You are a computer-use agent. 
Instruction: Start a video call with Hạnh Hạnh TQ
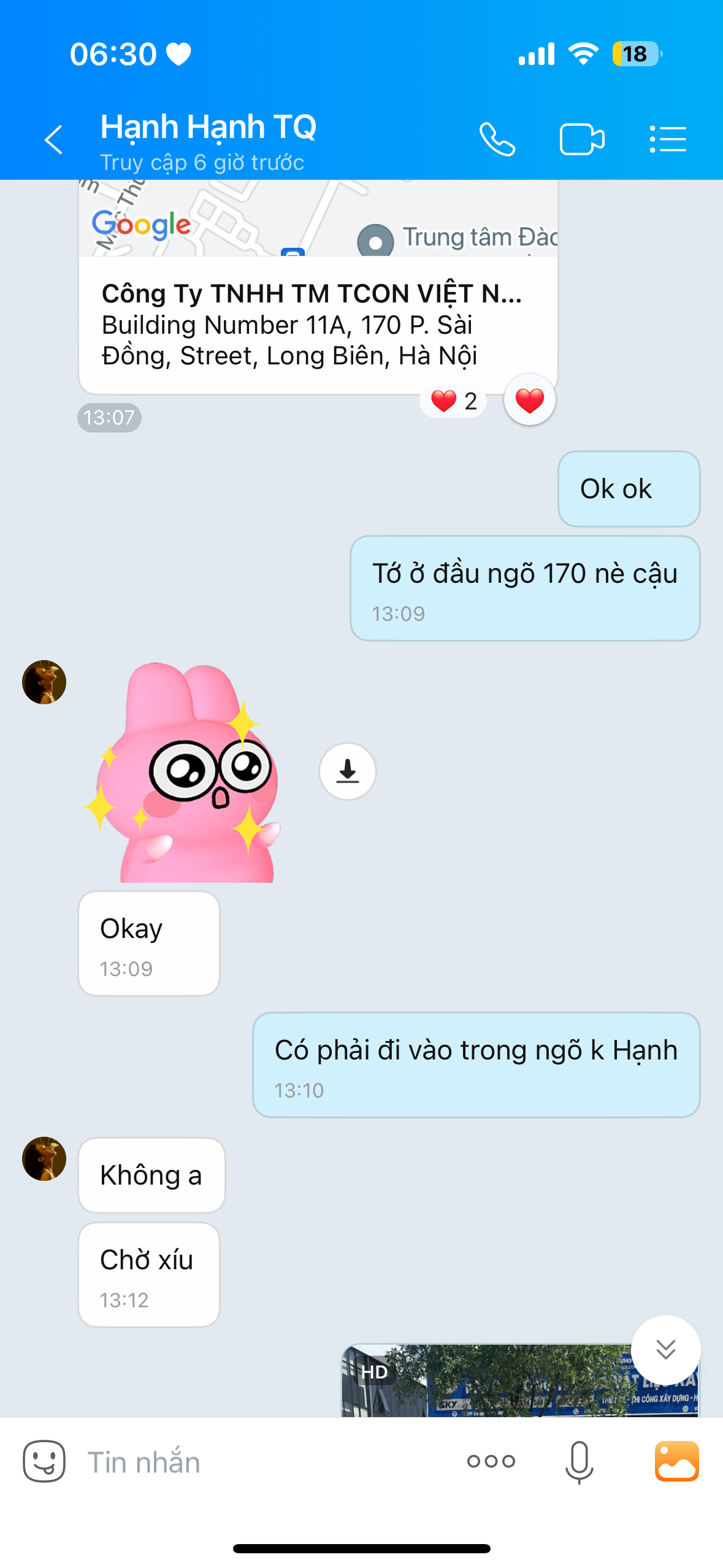pyautogui.click(x=581, y=139)
